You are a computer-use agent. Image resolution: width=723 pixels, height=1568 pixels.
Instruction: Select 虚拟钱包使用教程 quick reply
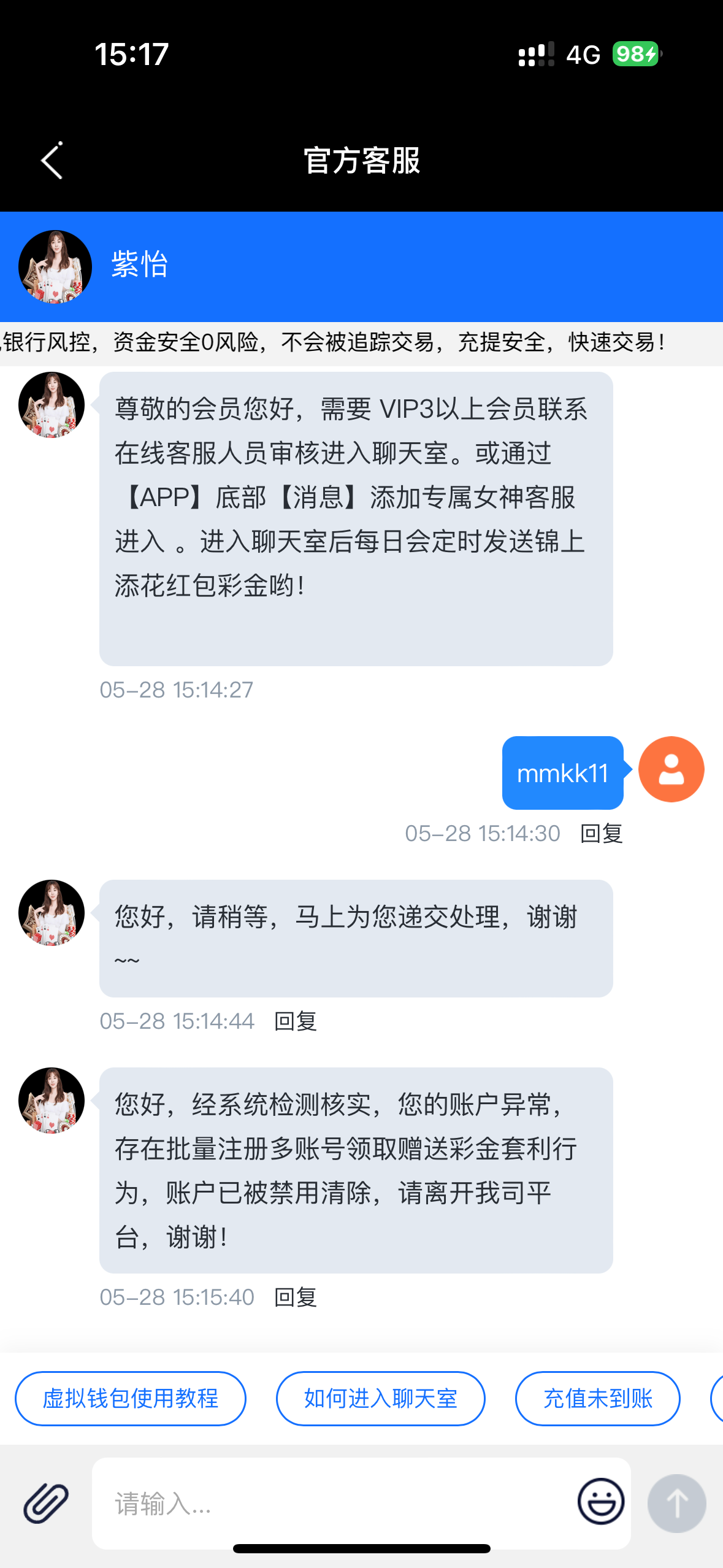[131, 1399]
